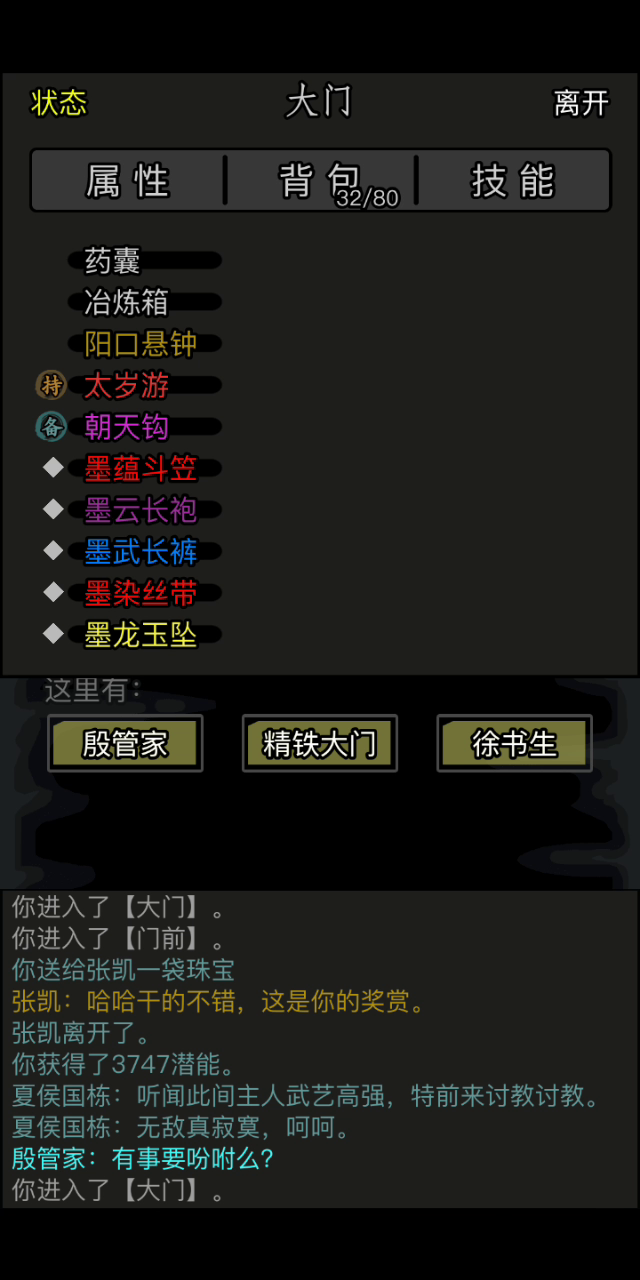Open the 墨云长袍 robe item
The width and height of the screenshot is (640, 1280).
click(x=140, y=510)
